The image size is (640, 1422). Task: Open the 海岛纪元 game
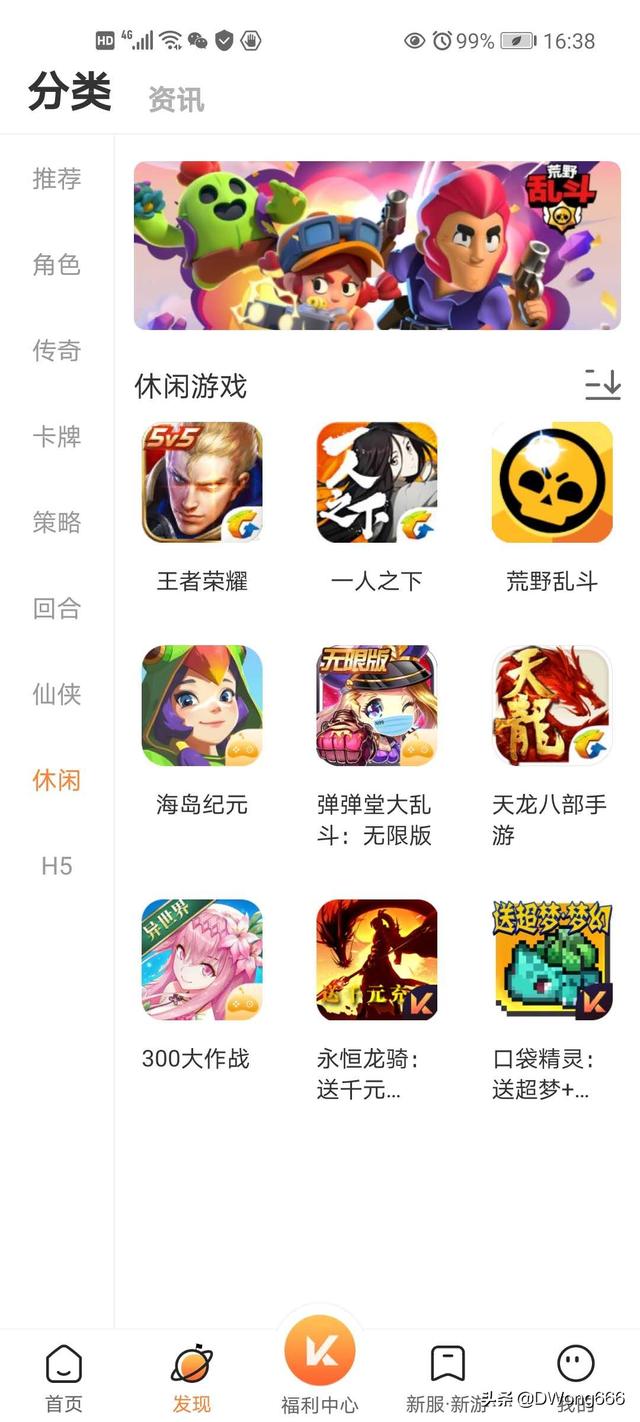202,706
